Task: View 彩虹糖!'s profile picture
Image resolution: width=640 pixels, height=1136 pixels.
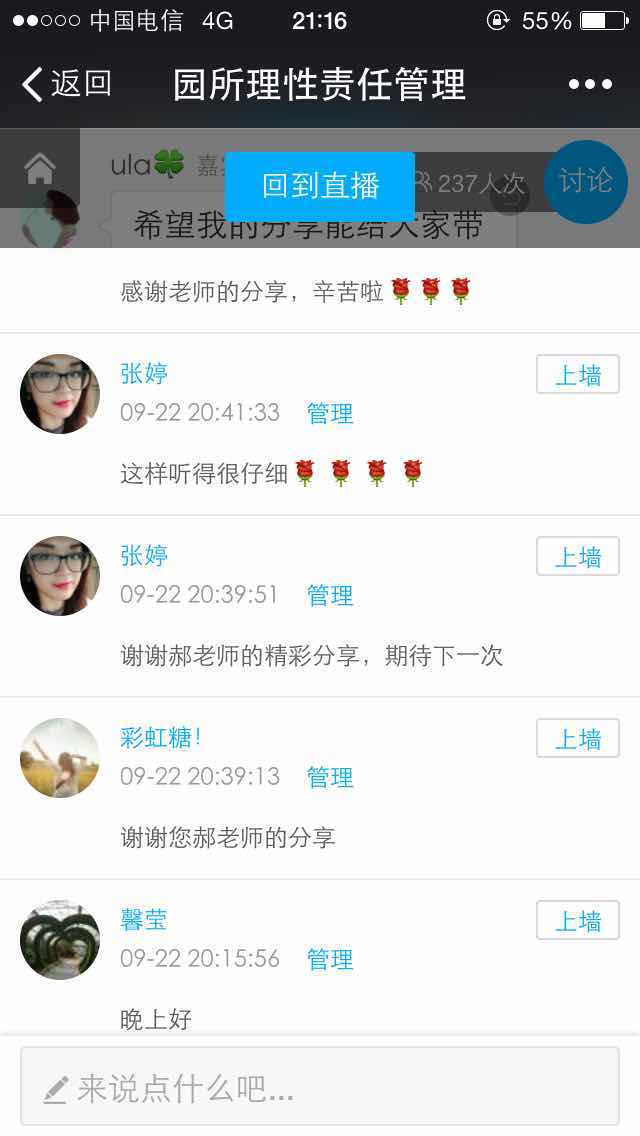Action: tap(60, 758)
